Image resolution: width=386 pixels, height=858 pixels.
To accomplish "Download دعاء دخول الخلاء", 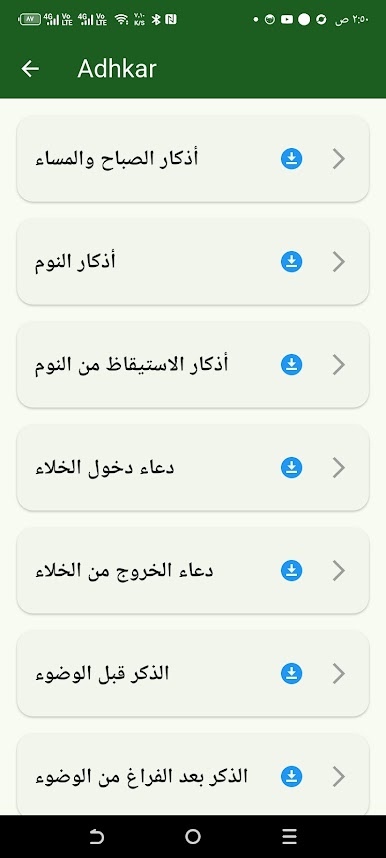I will coord(292,468).
